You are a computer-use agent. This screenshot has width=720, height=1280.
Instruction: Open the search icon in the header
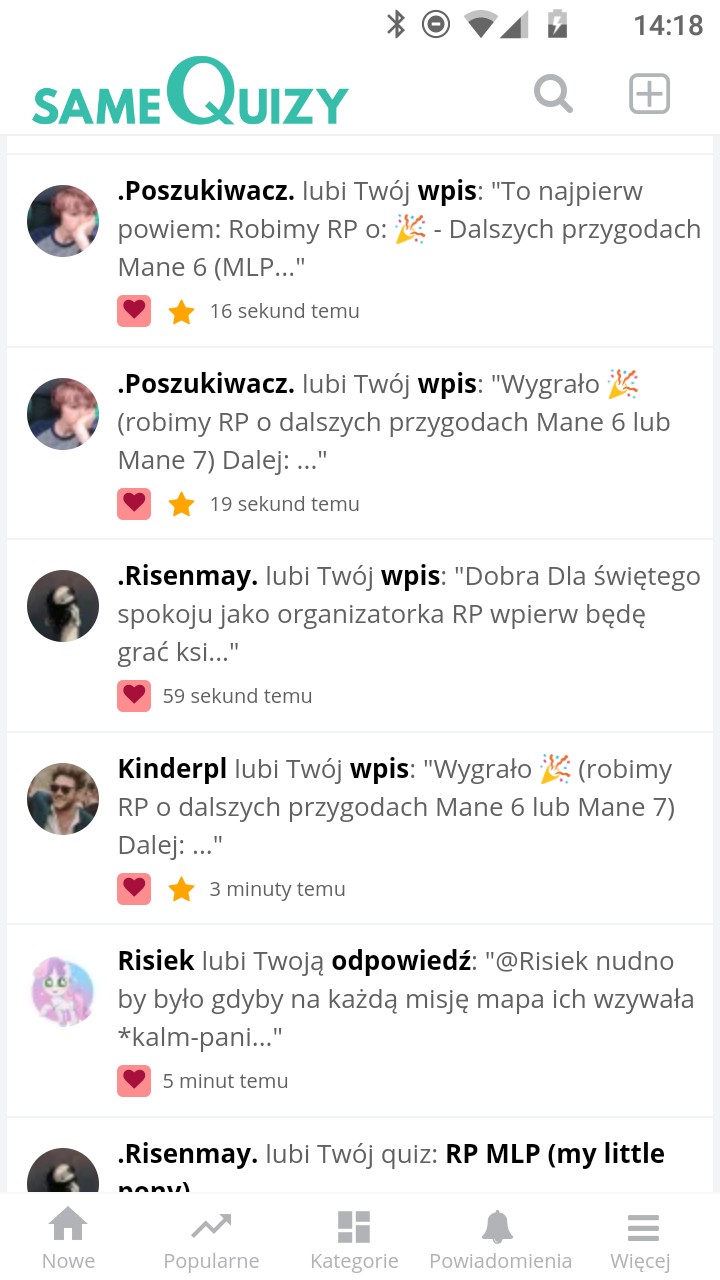tap(553, 95)
